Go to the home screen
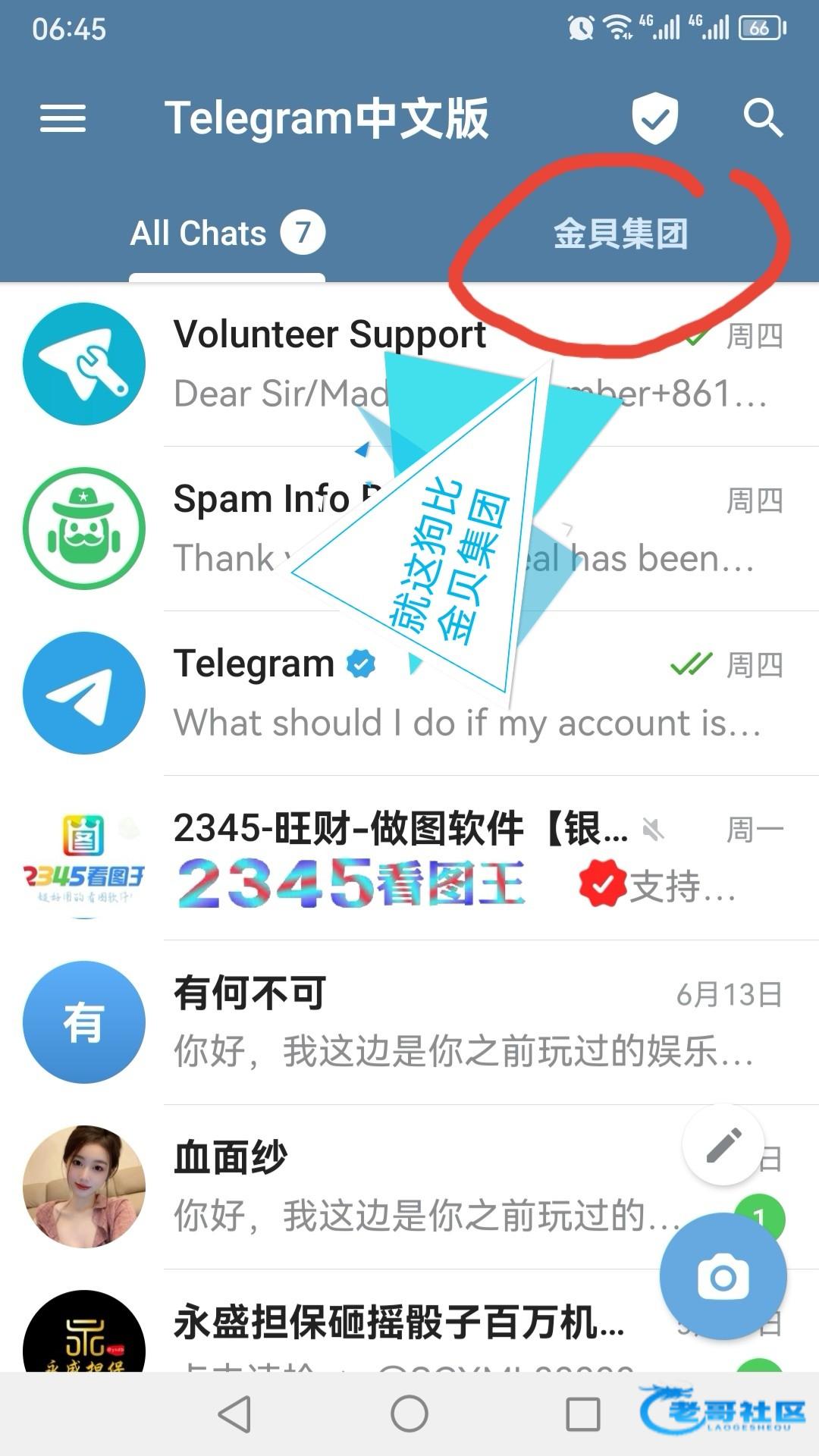The height and width of the screenshot is (1456, 819). coord(409,1414)
